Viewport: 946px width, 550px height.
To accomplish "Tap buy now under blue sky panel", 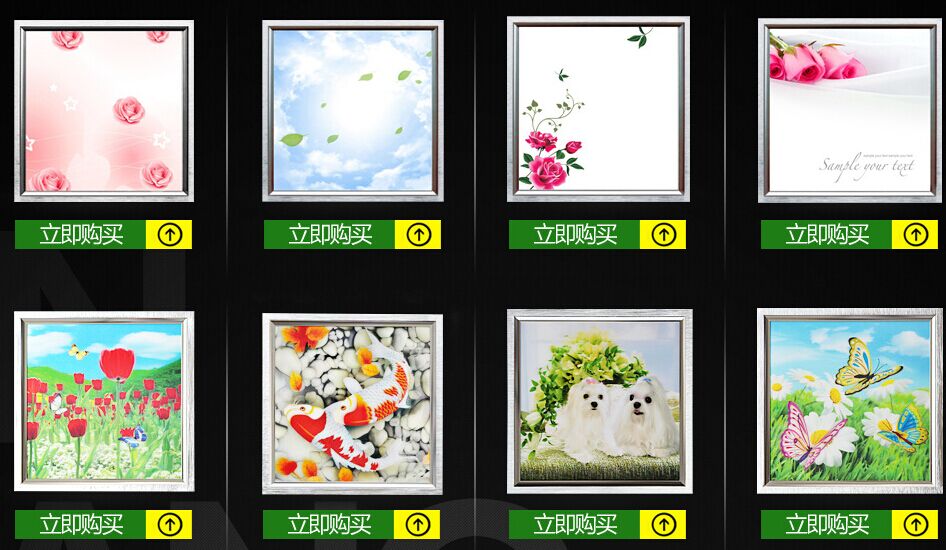I will pos(352,235).
